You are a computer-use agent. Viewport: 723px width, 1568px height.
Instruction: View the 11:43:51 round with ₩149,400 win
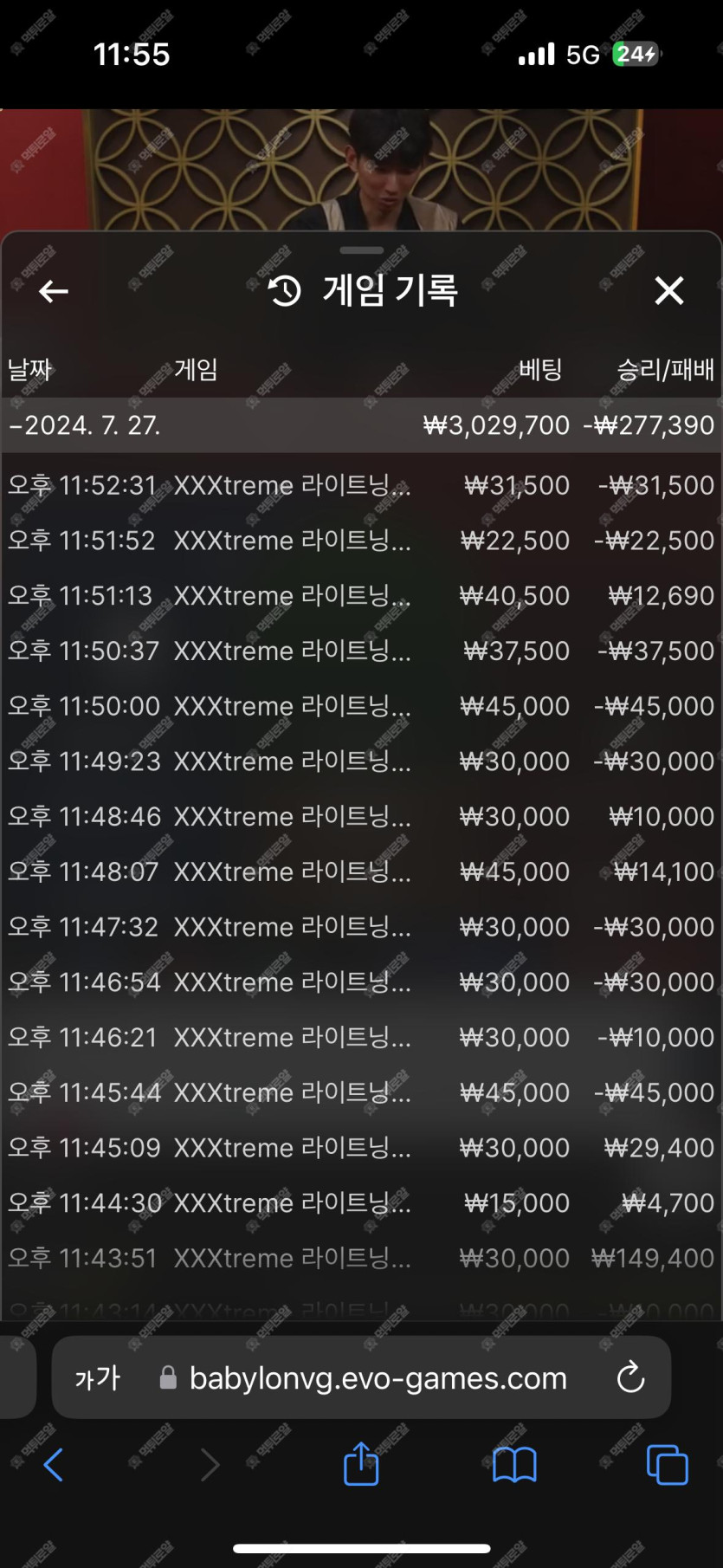(x=361, y=1258)
